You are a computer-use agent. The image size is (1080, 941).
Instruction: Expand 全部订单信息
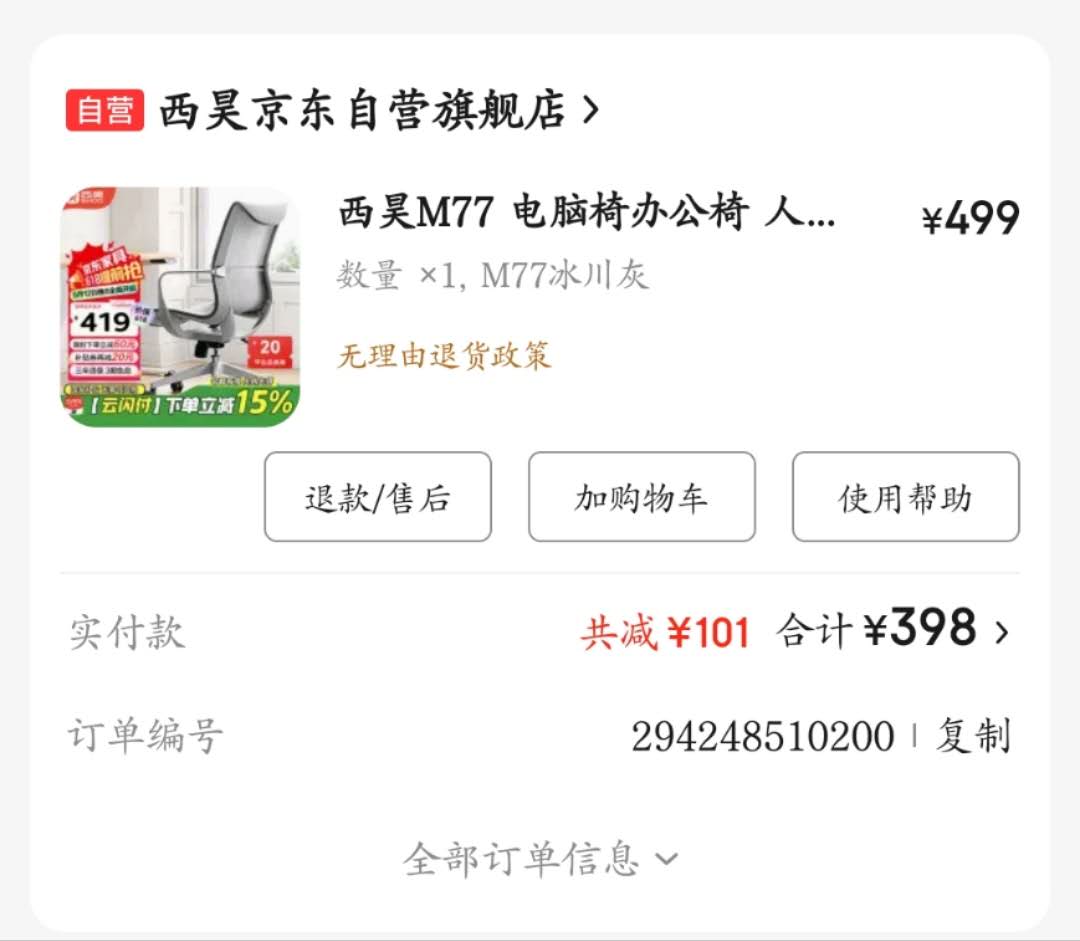coord(540,858)
